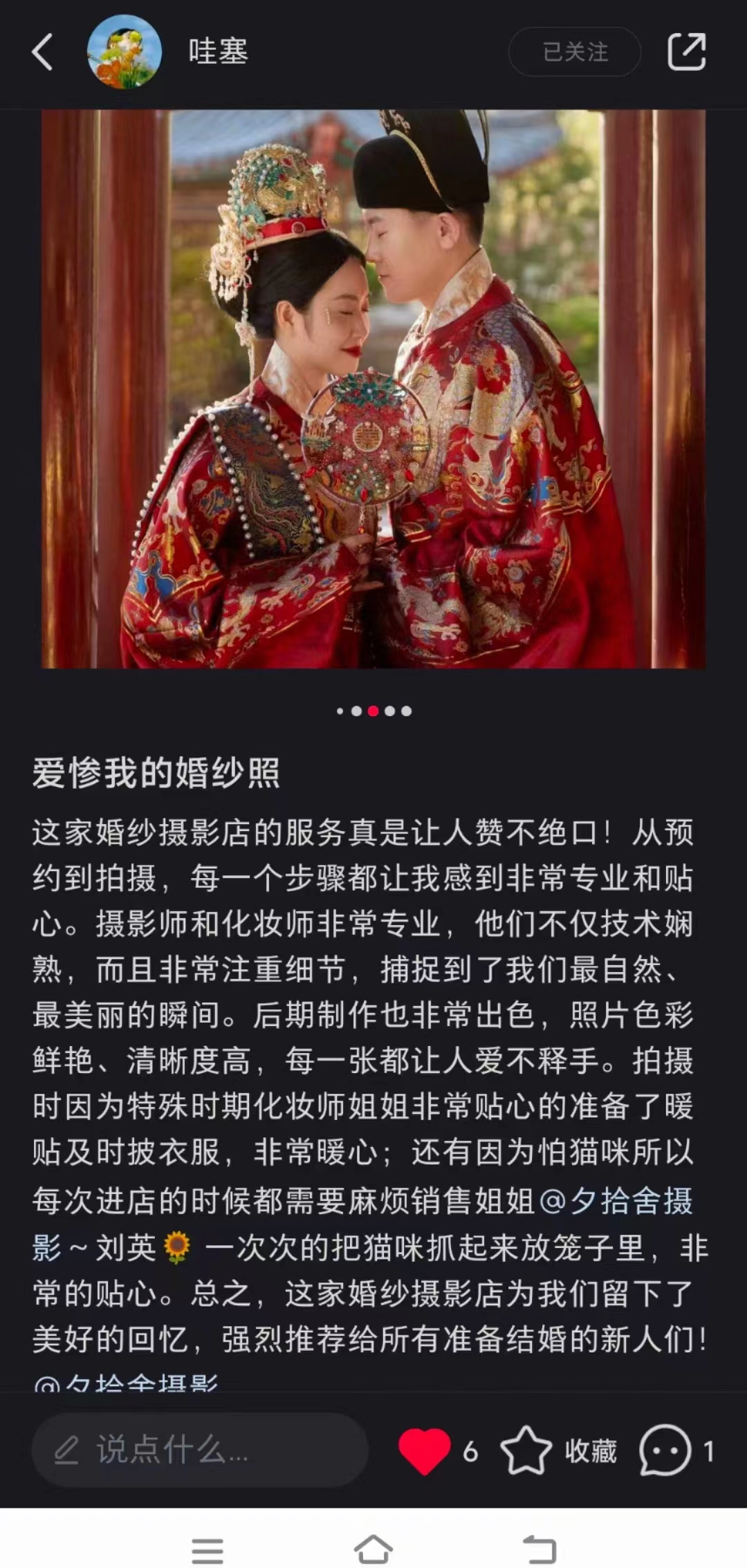The image size is (747, 1568).
Task: Open 哇塞's profile avatar
Action: (x=124, y=53)
